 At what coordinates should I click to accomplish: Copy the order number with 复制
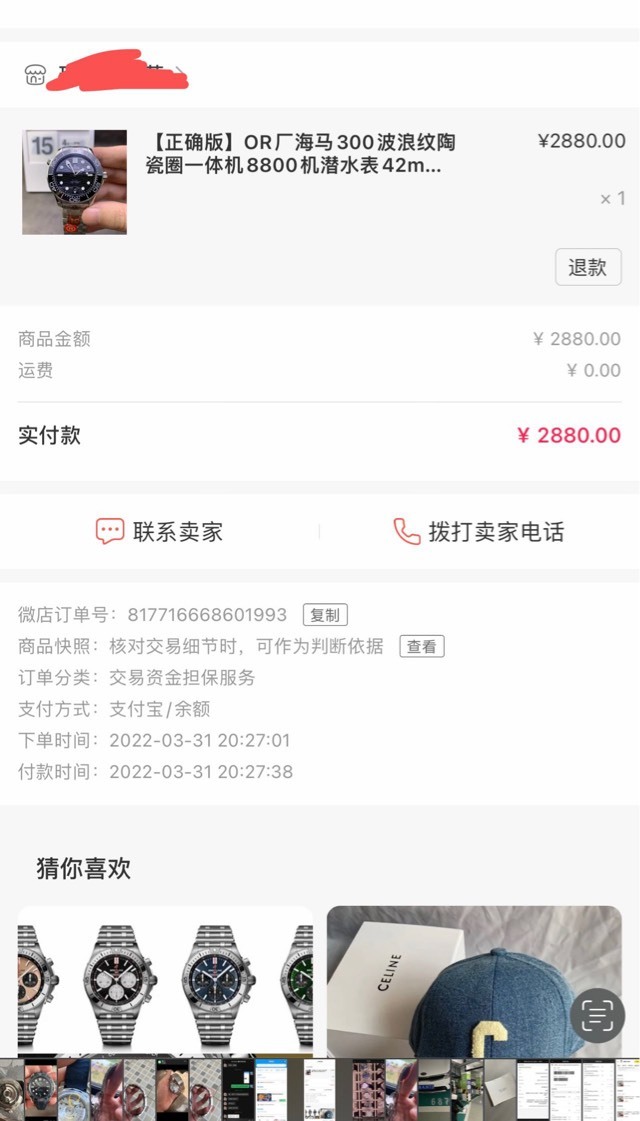point(325,615)
